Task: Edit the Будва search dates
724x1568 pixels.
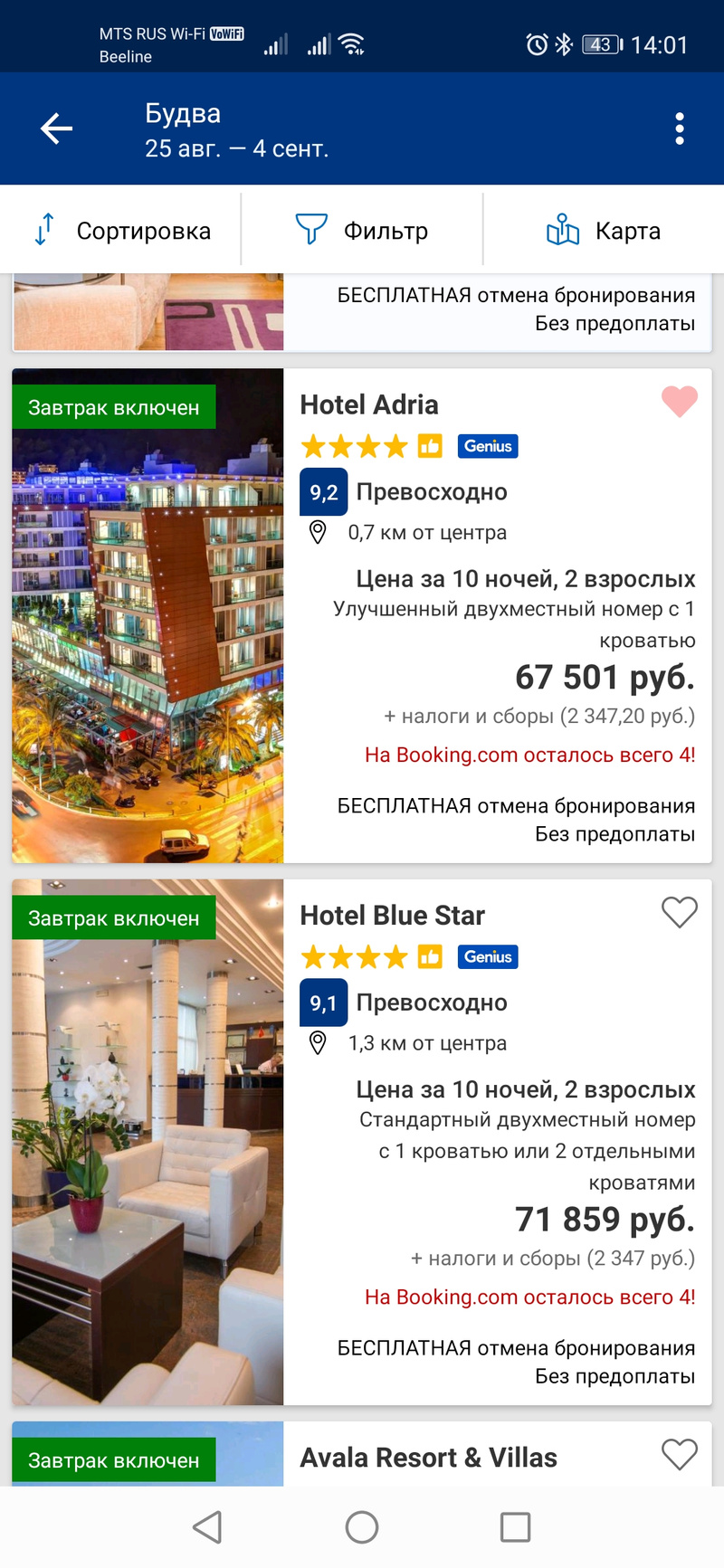Action: pyautogui.click(x=236, y=130)
